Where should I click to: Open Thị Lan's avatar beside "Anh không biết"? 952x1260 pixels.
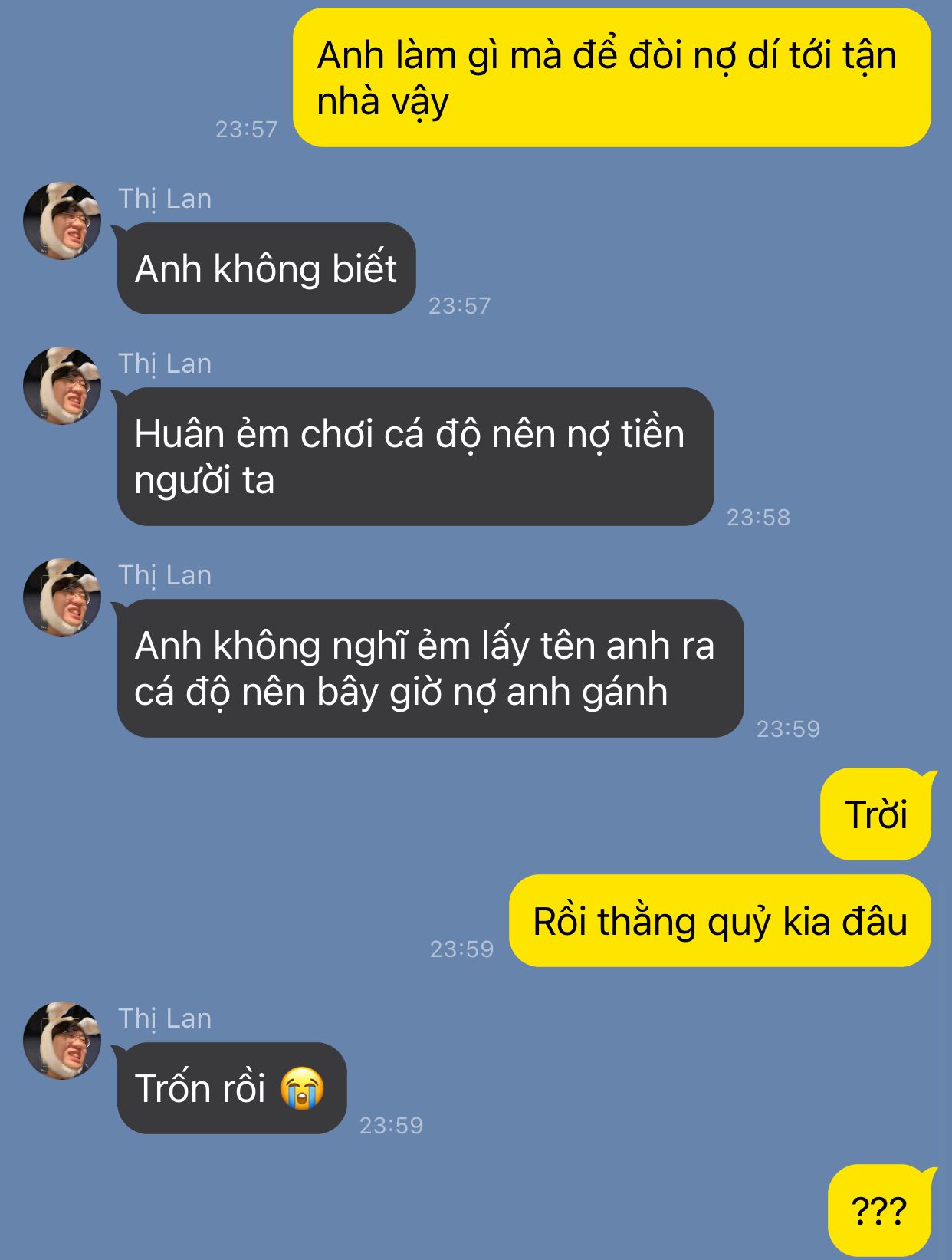point(62,221)
